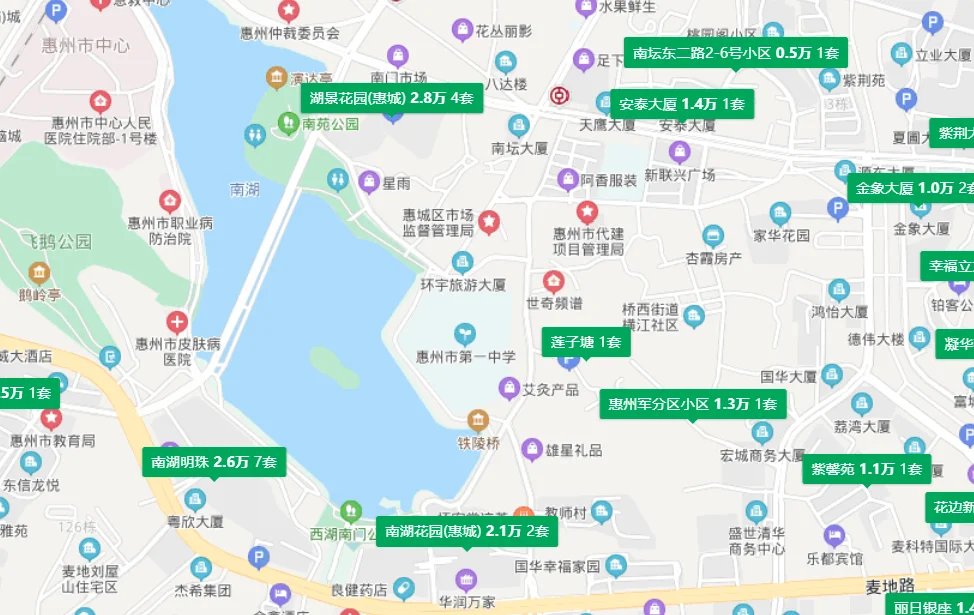Tap the 紫馨苑 1.1万 listing marker

[x=866, y=469]
